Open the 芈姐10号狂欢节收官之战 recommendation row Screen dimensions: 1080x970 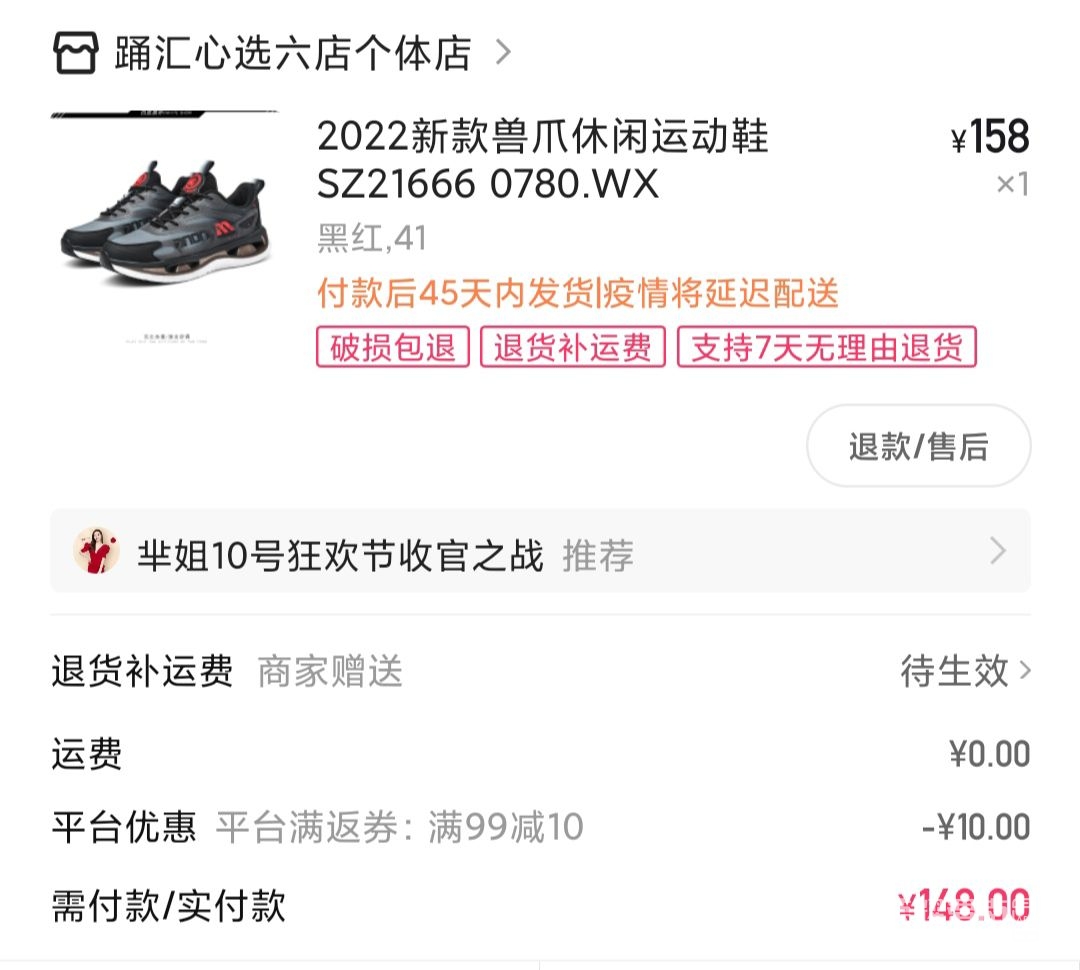[x=540, y=553]
